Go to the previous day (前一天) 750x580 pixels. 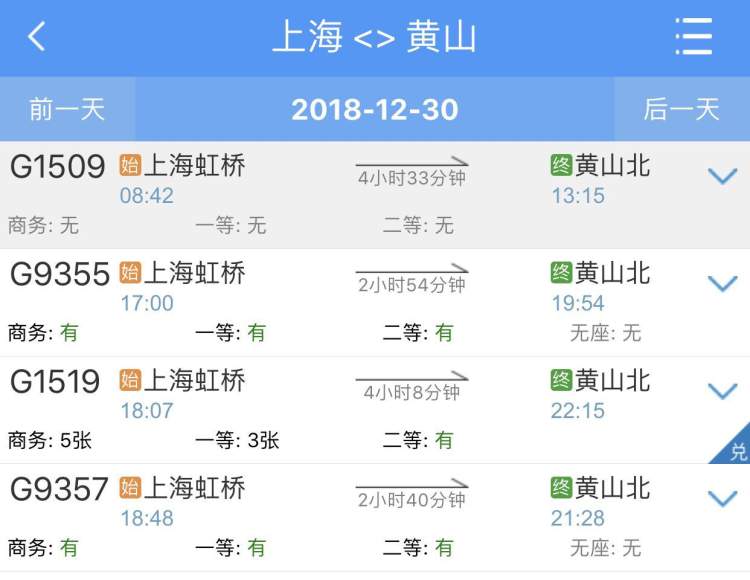coord(67,109)
